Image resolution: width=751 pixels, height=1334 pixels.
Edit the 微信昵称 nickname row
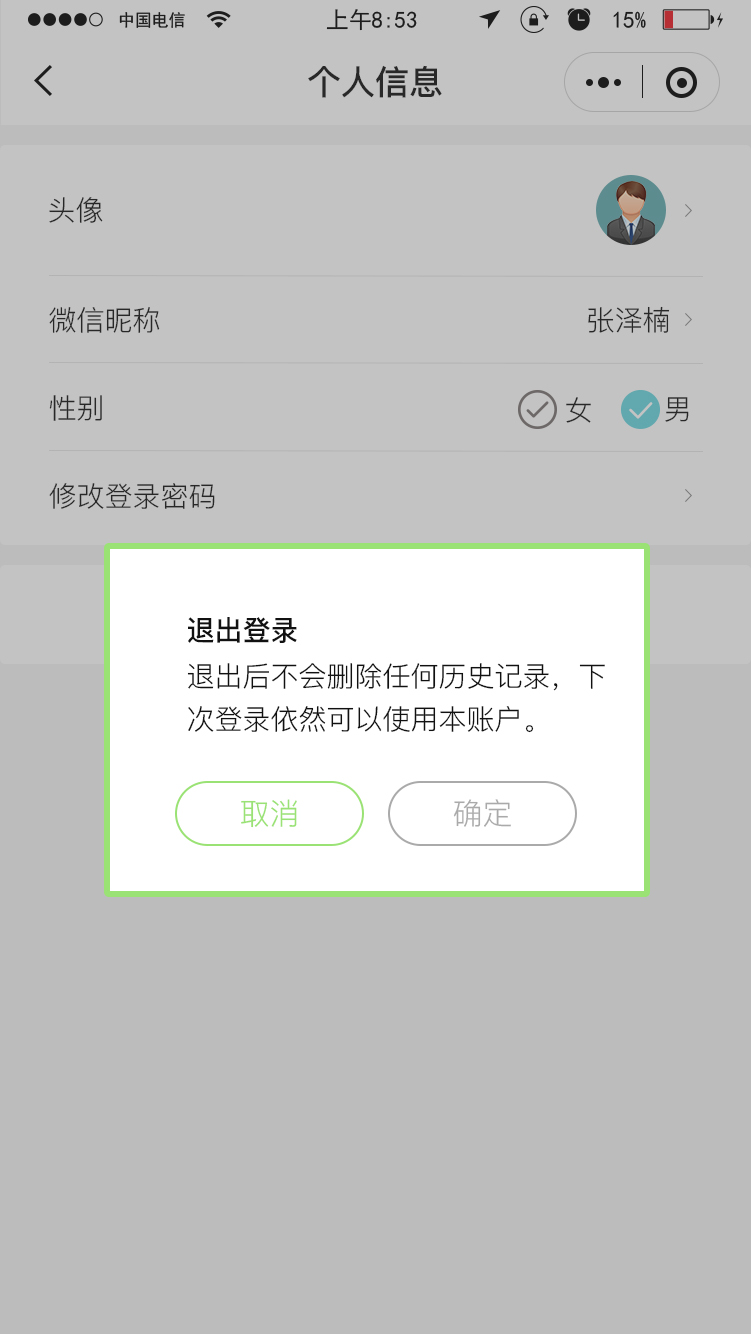click(x=375, y=320)
